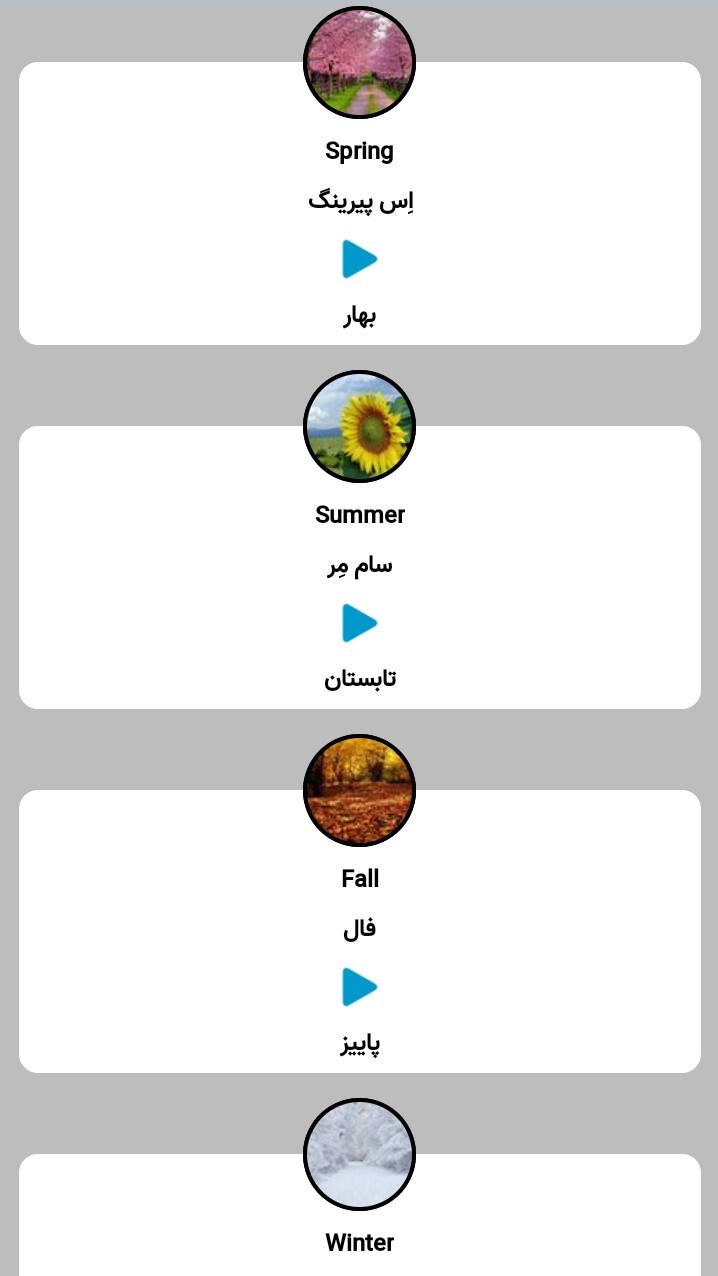The image size is (718, 1276).
Task: Play the pronunciation of Fall
Action: click(x=359, y=987)
